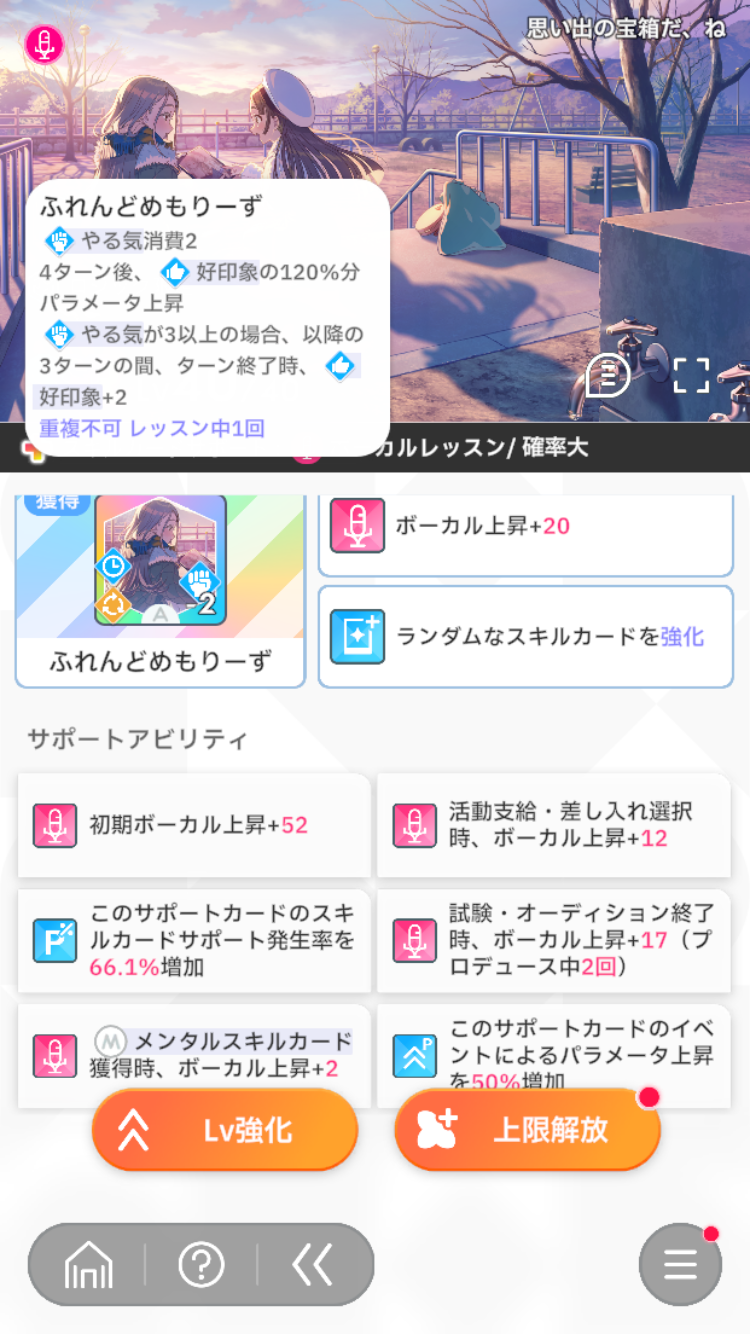The image size is (750, 1334).
Task: Open the hamburger menu
Action: tap(680, 1265)
